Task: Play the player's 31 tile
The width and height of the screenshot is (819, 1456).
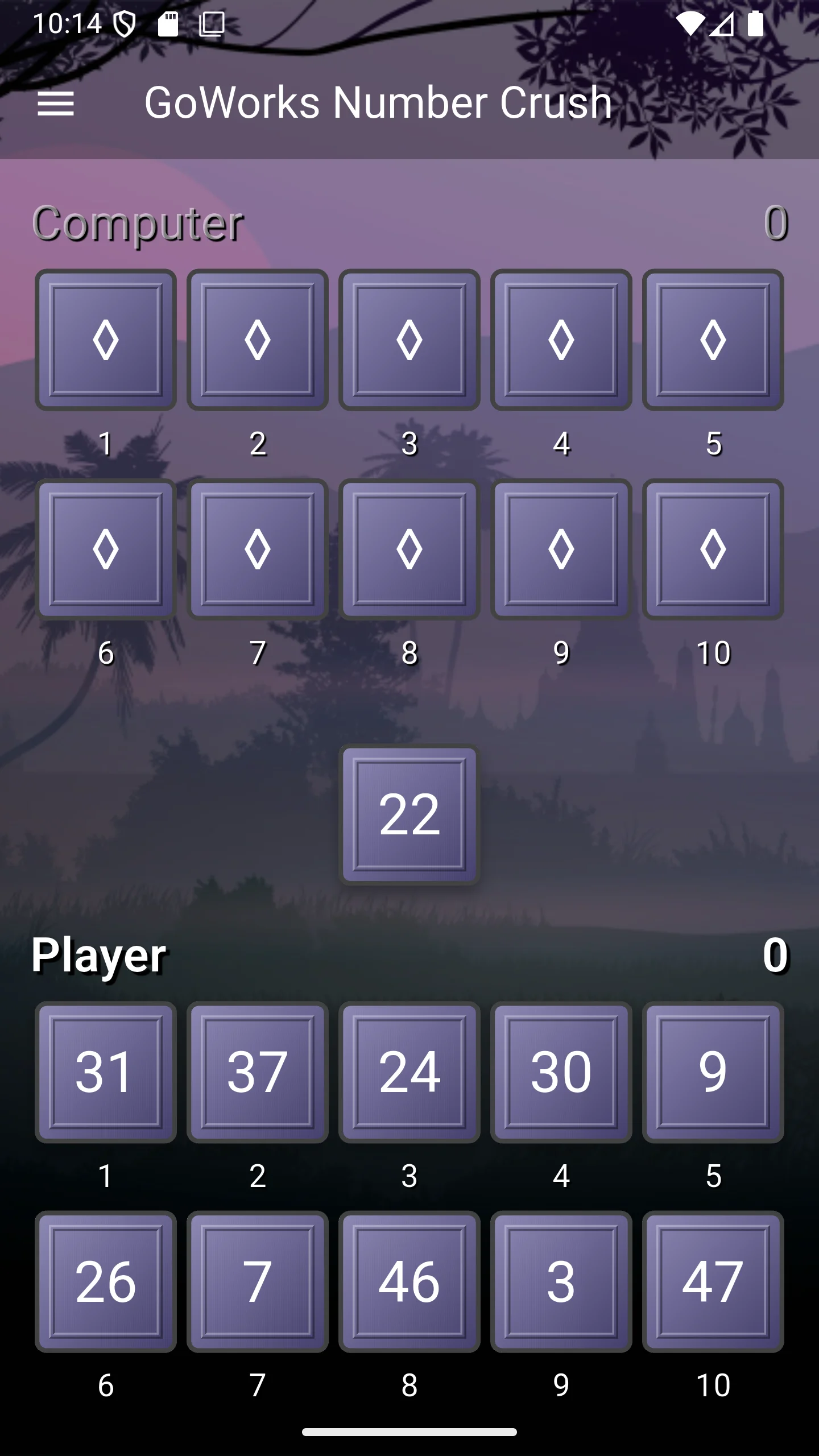Action: pyautogui.click(x=106, y=1072)
